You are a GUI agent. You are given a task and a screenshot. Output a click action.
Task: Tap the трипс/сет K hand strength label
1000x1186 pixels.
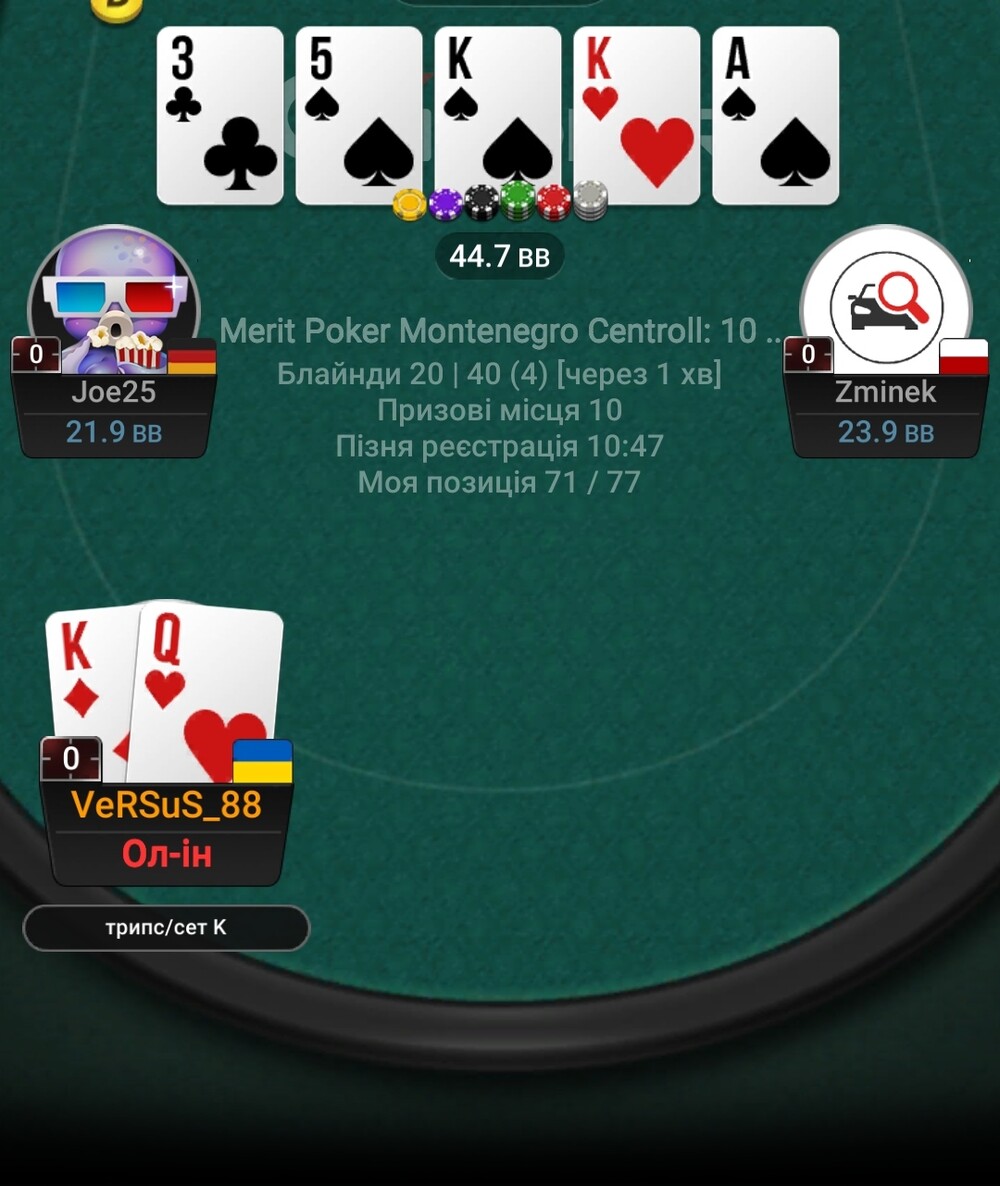click(166, 928)
